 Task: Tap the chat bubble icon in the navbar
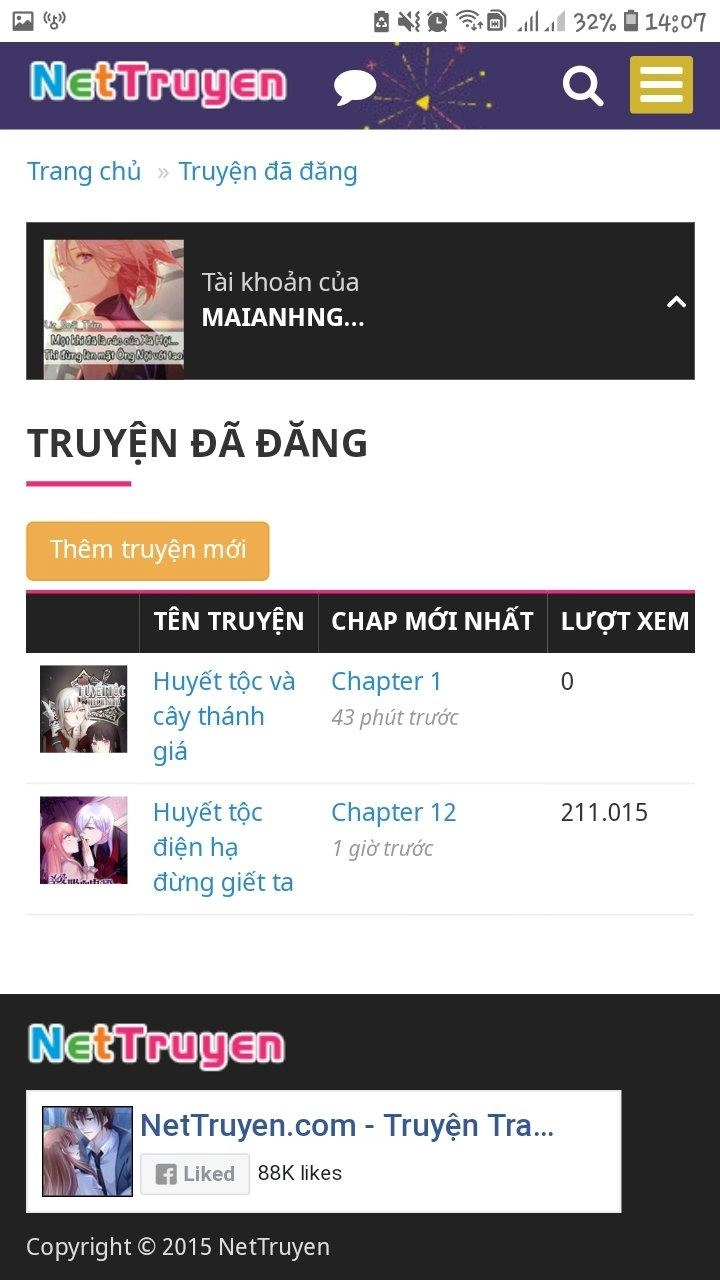point(355,85)
